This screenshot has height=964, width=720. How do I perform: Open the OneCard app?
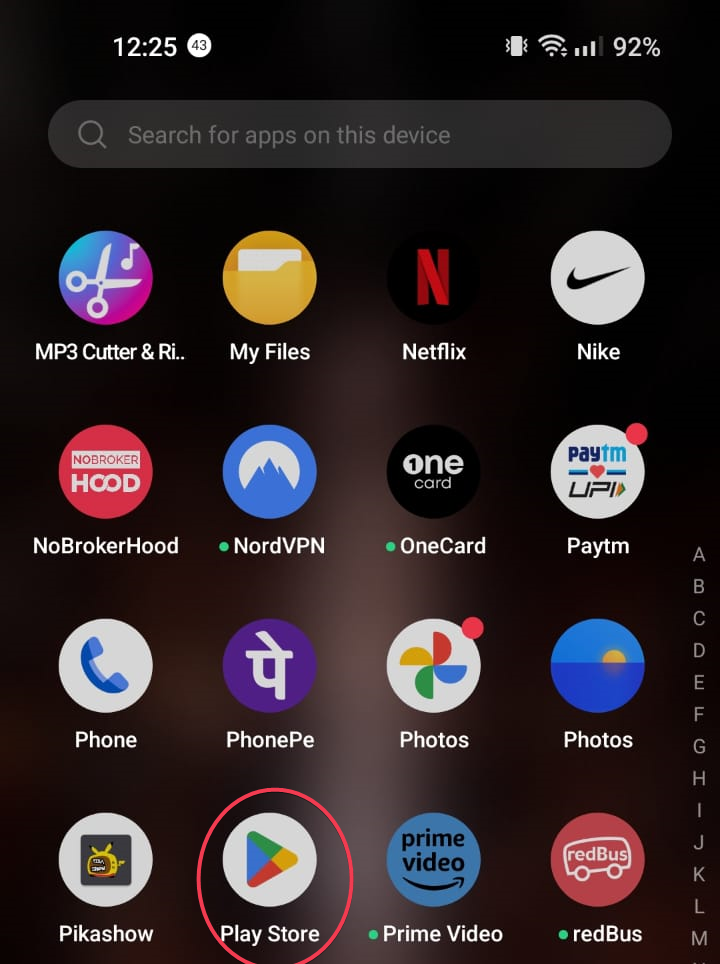pos(433,471)
